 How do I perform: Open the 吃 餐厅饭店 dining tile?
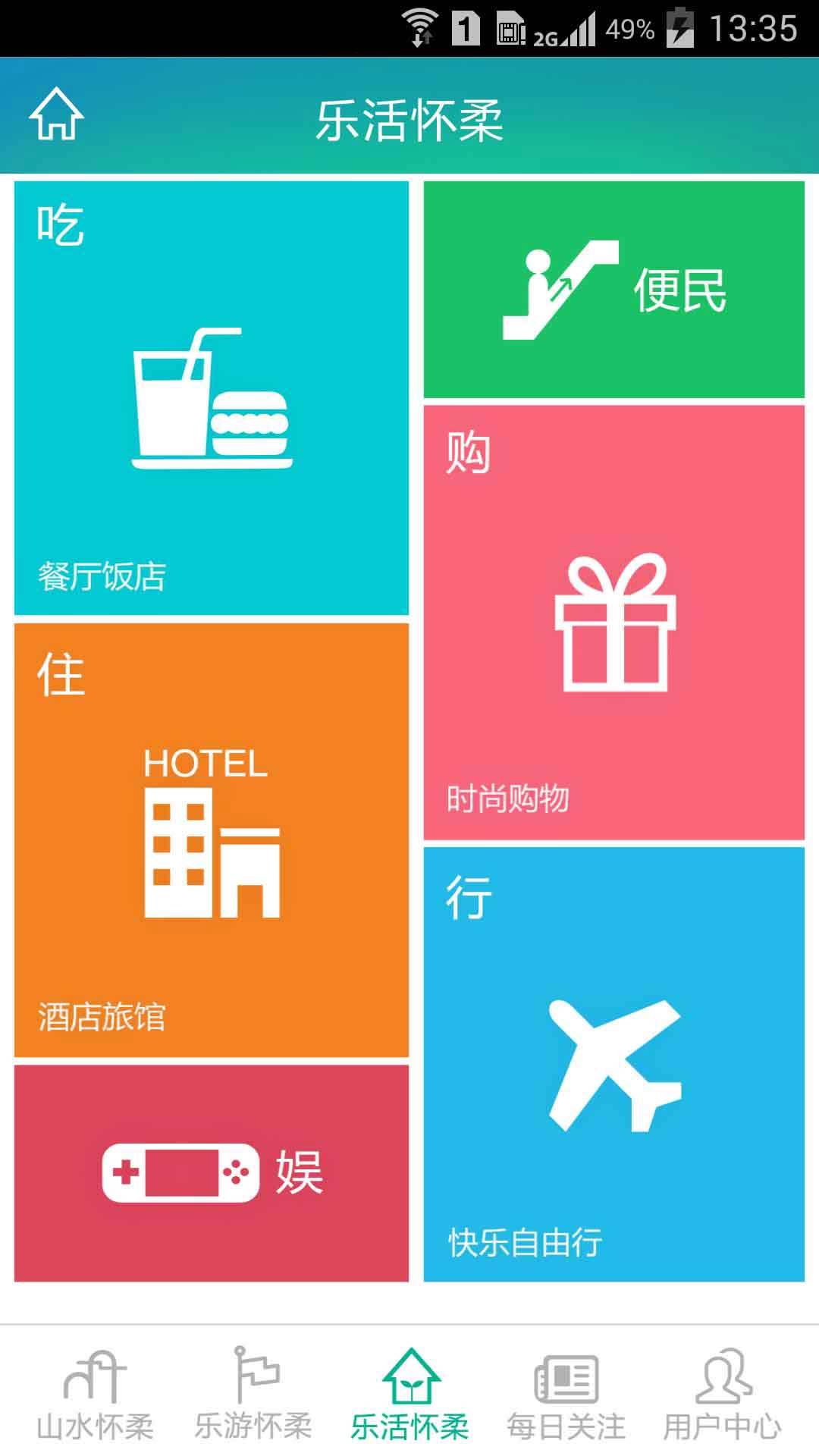[x=212, y=398]
